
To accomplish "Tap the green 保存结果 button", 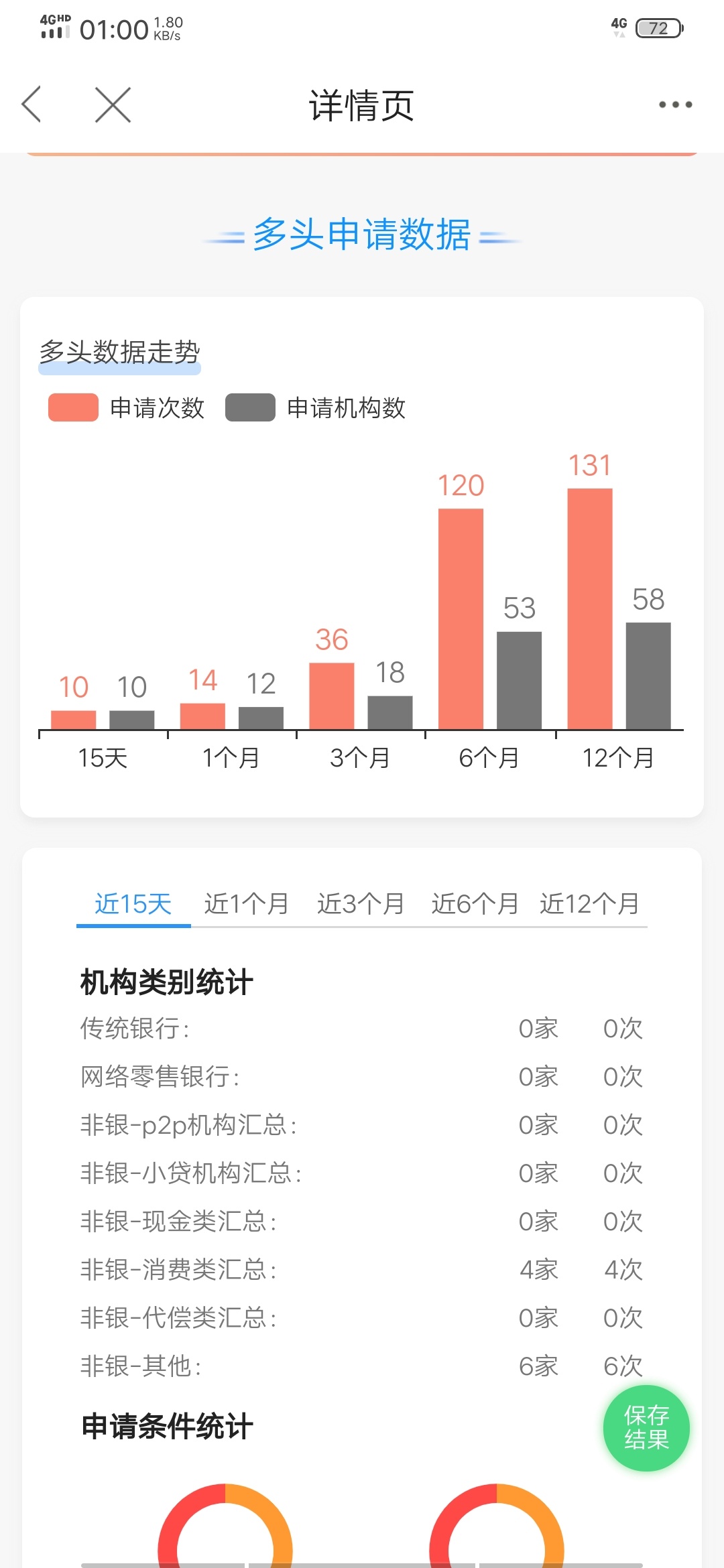I will click(x=646, y=1428).
